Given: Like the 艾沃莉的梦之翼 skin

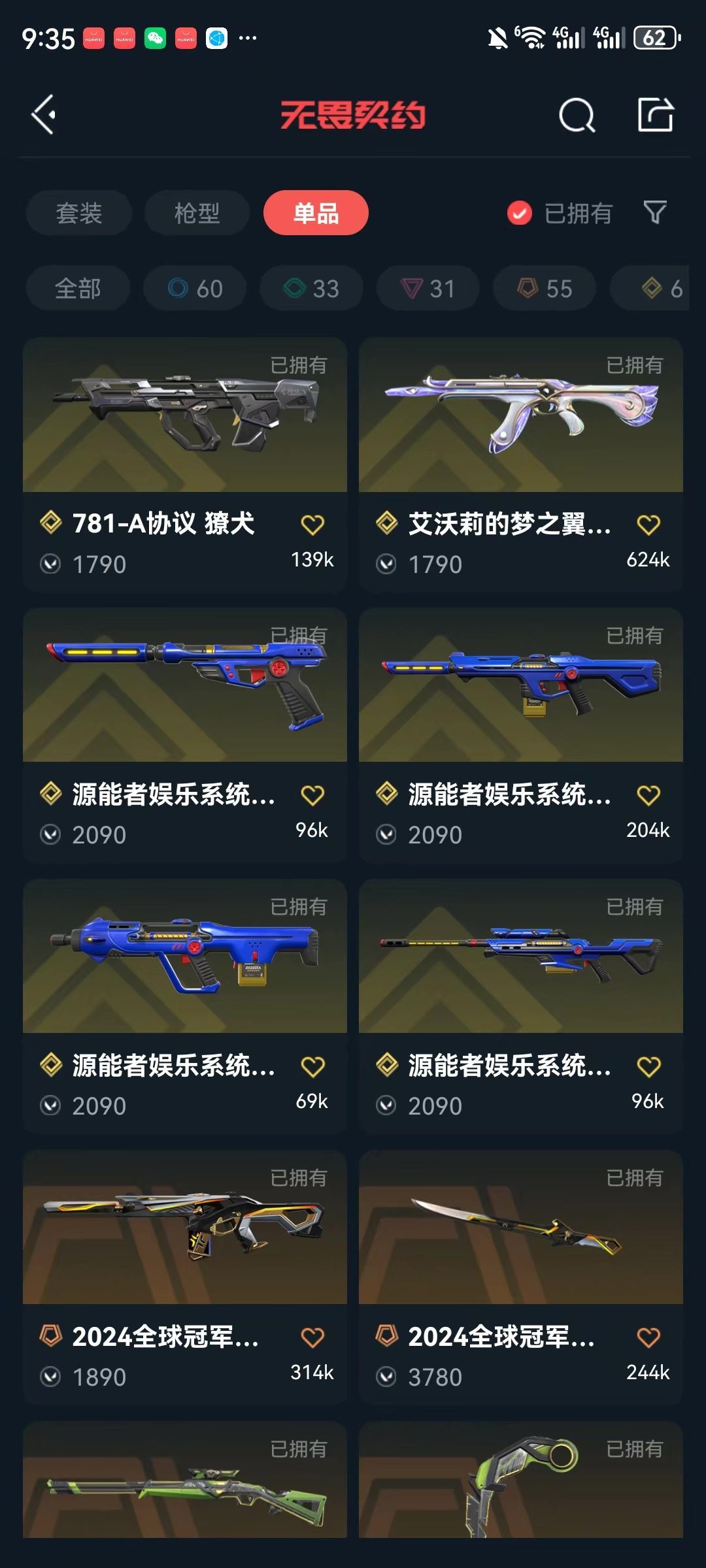Looking at the screenshot, I should click(x=648, y=525).
